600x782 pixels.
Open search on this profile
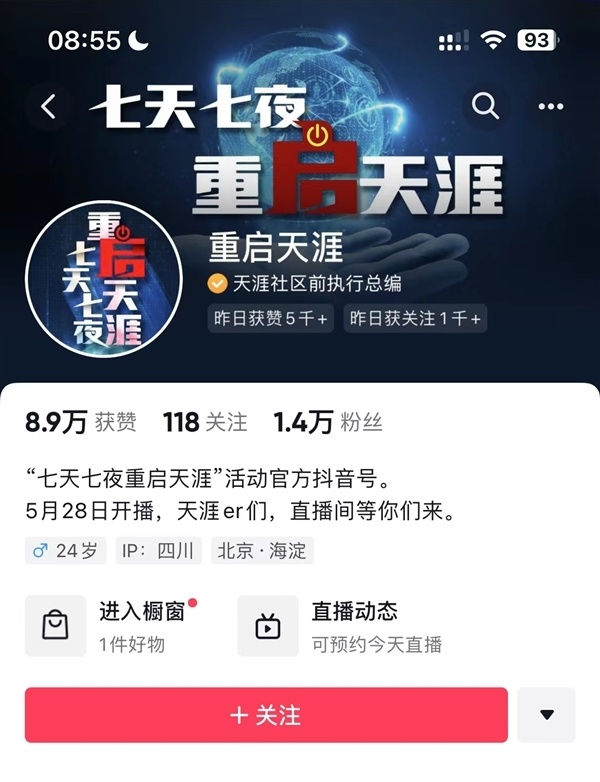point(485,107)
